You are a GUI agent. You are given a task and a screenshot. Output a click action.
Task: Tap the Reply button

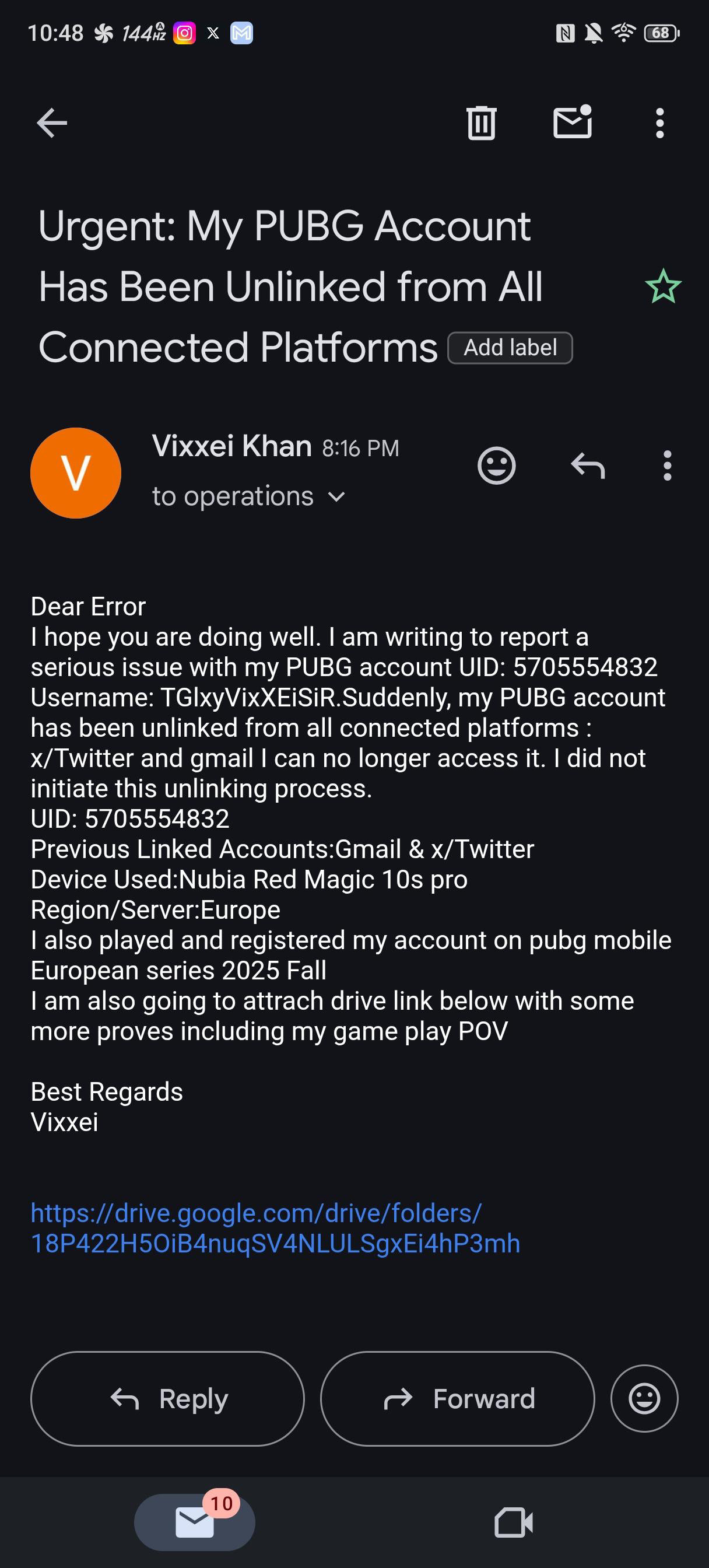click(x=167, y=1399)
